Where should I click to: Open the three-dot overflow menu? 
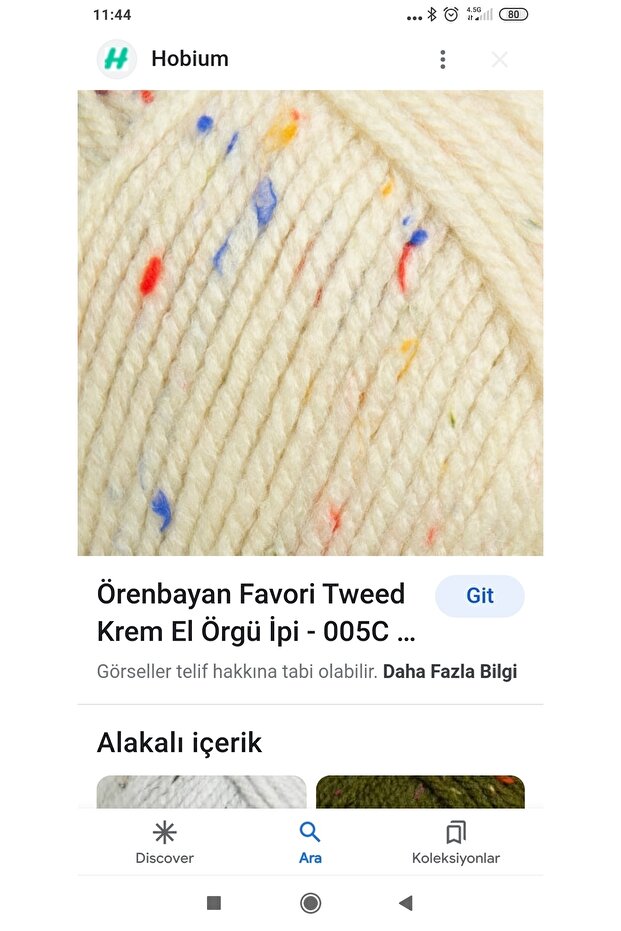click(443, 59)
